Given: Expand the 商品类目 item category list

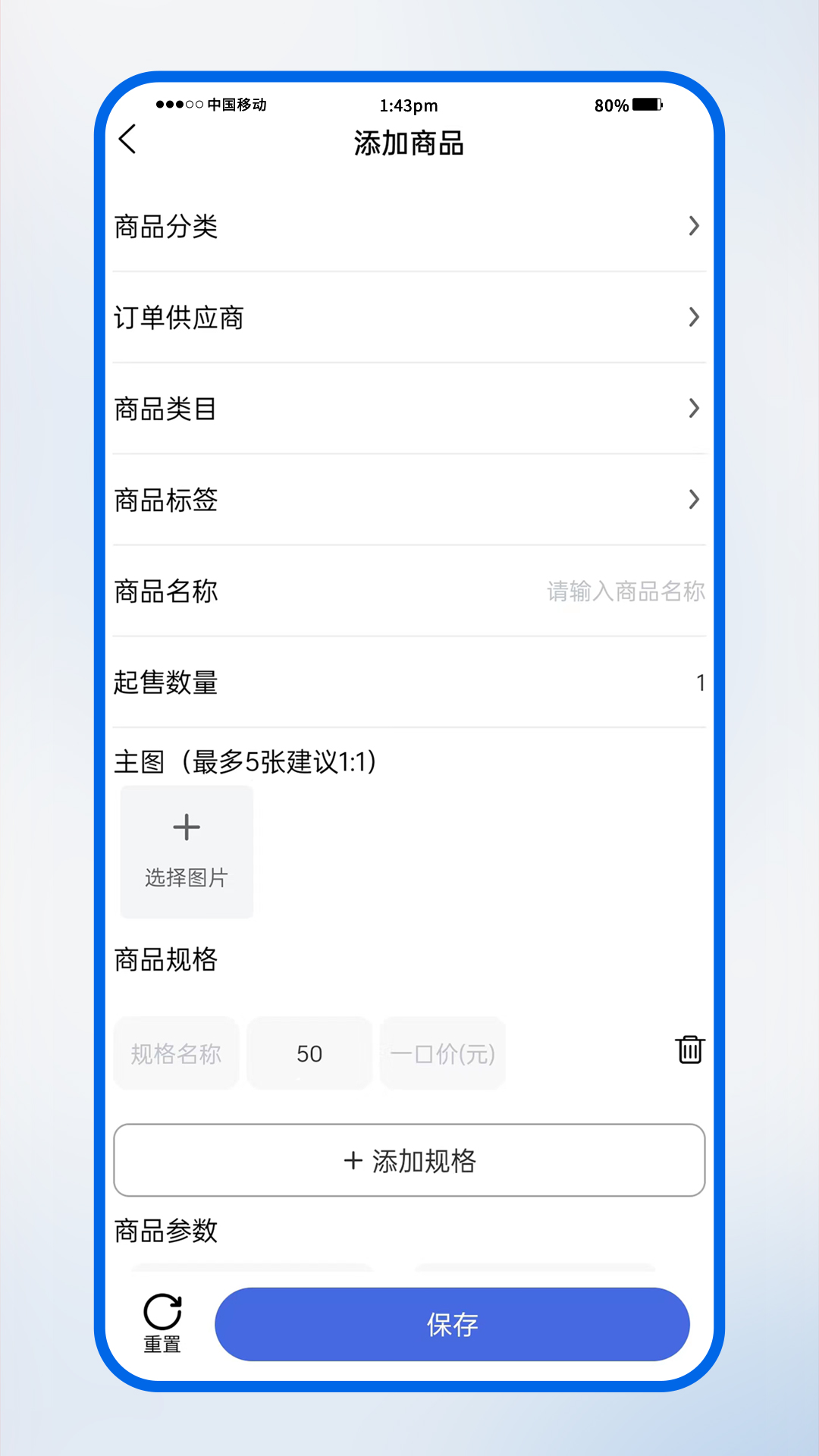Looking at the screenshot, I should [x=409, y=409].
